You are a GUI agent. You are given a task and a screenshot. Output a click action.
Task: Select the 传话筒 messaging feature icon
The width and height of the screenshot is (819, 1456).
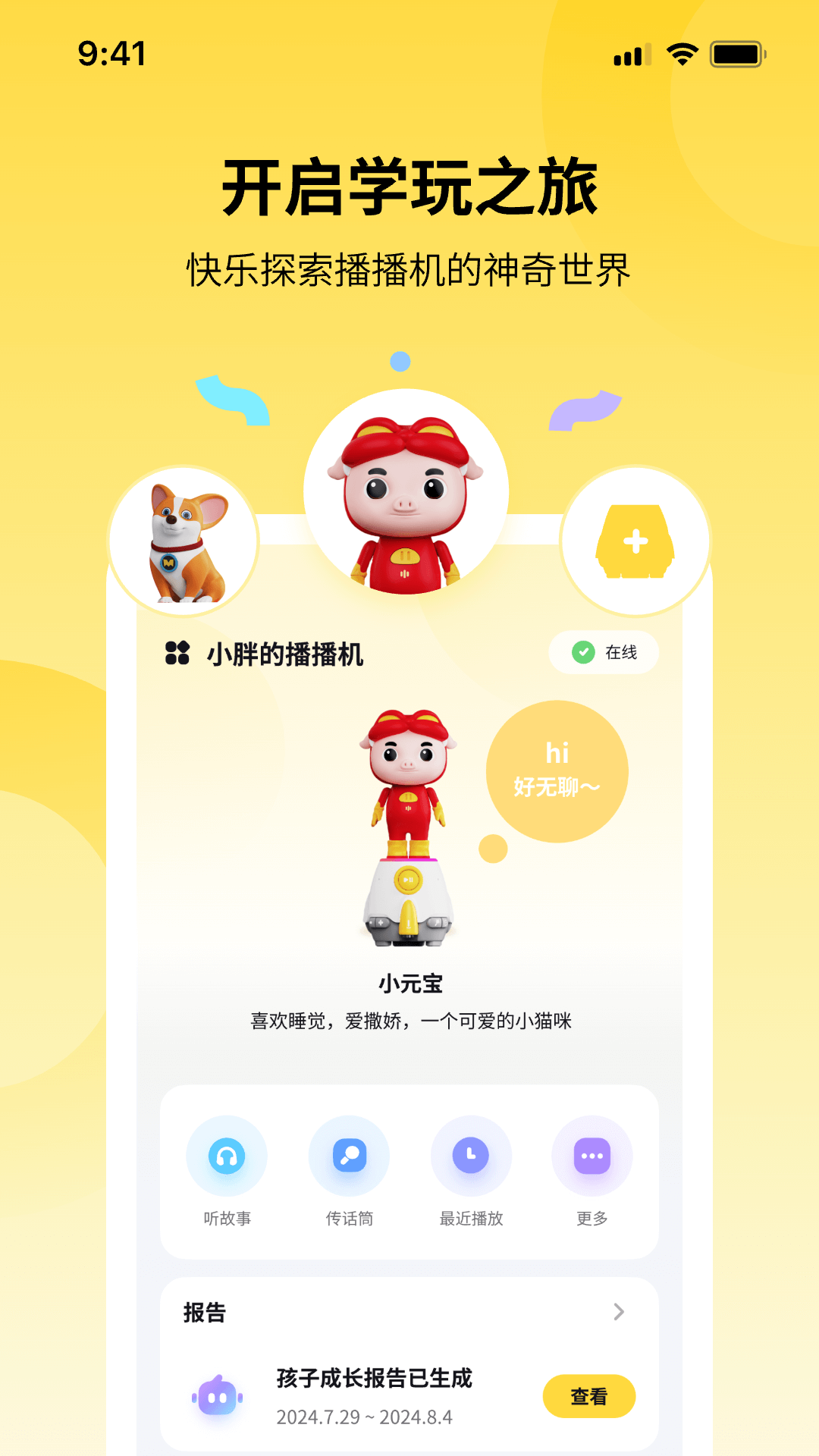click(x=349, y=1156)
